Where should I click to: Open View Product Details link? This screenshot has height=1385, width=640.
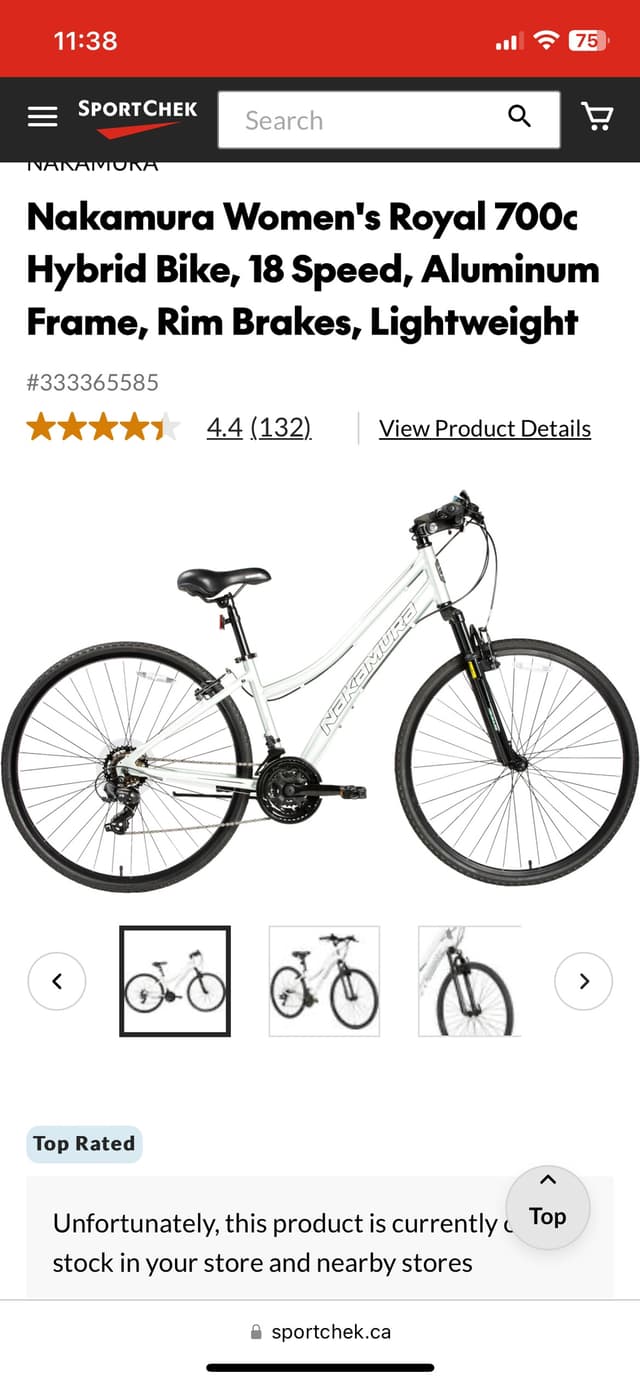tap(485, 428)
